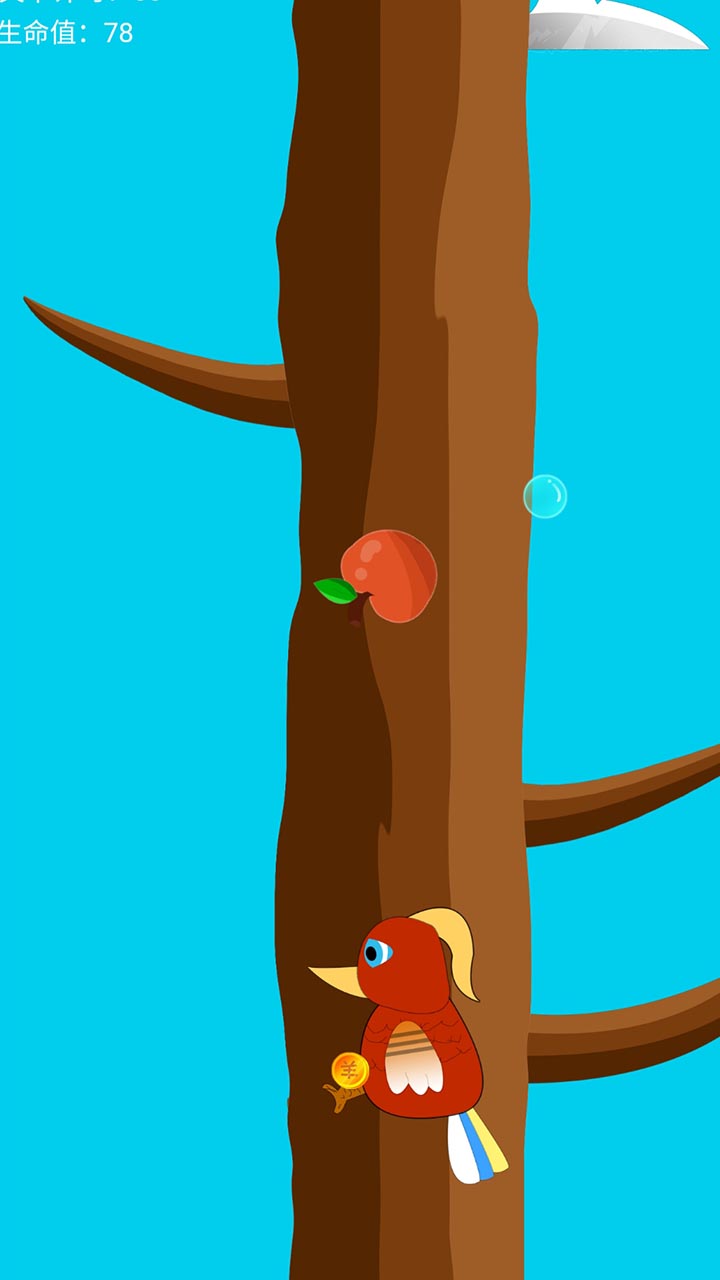The height and width of the screenshot is (1280, 720).
Task: Pop the floating bubble beside the tree
Action: pos(545,496)
